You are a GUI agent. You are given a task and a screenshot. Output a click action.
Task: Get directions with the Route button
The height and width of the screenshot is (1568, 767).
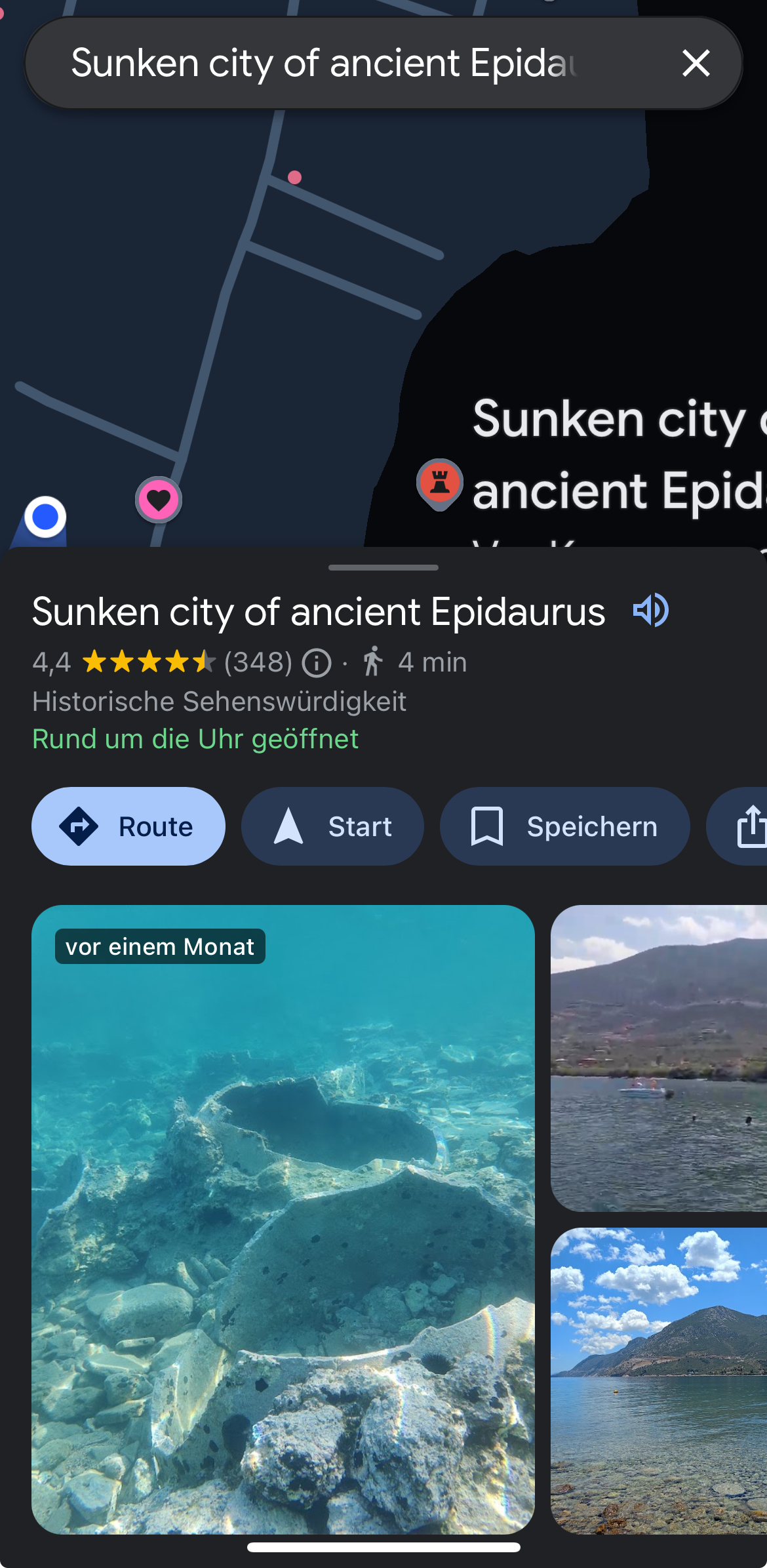pyautogui.click(x=128, y=826)
